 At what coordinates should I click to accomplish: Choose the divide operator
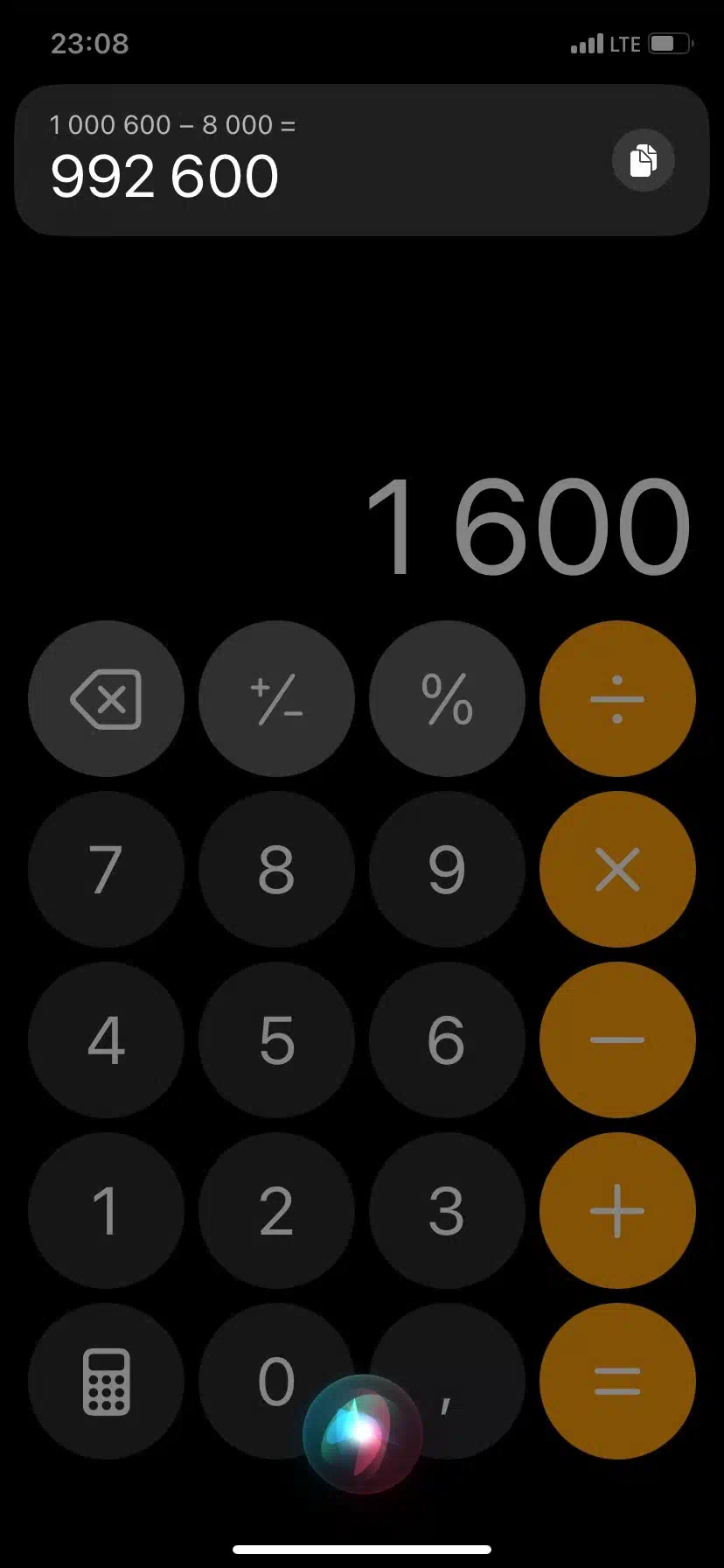pyautogui.click(x=617, y=699)
